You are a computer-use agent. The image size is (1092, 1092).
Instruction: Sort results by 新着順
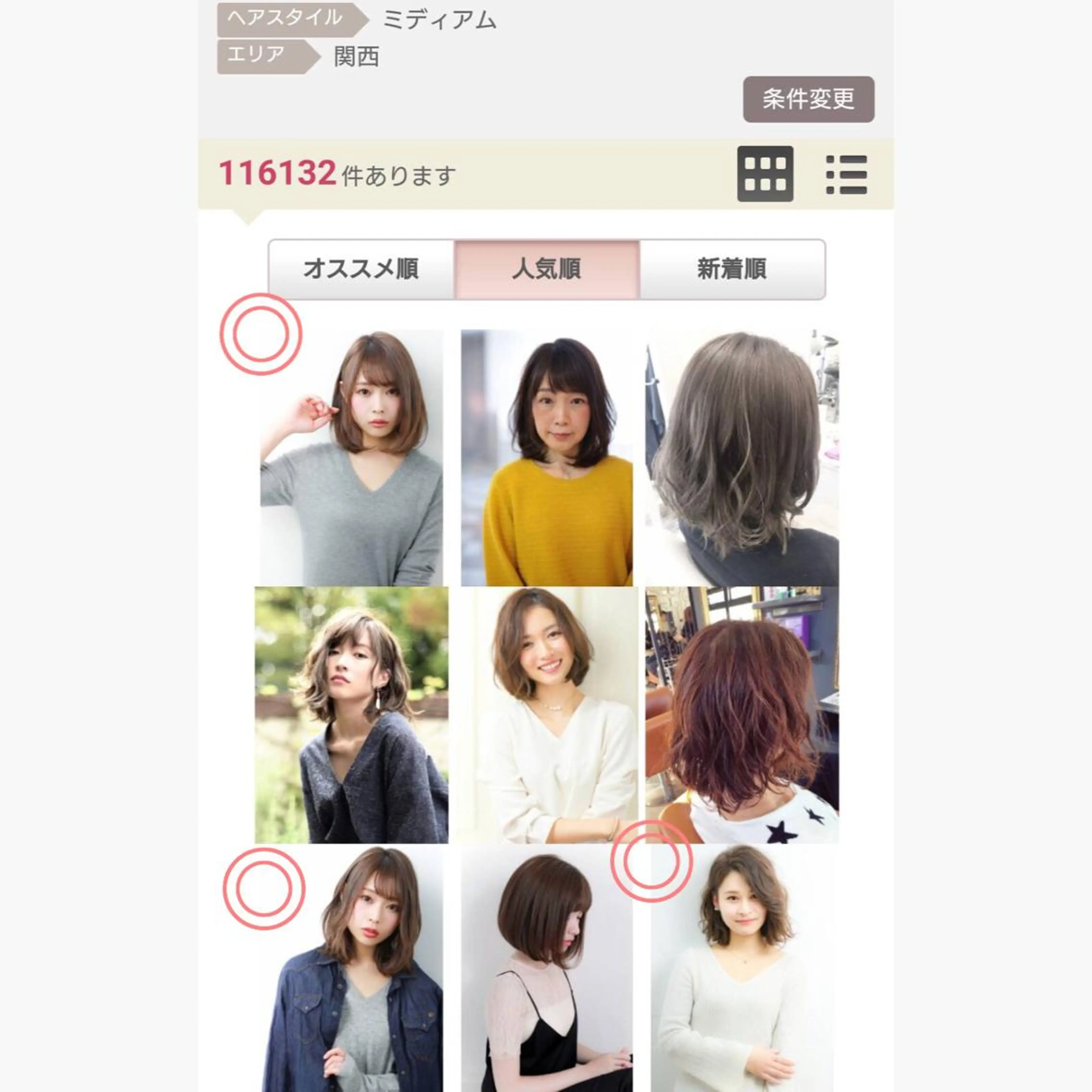coord(732,269)
